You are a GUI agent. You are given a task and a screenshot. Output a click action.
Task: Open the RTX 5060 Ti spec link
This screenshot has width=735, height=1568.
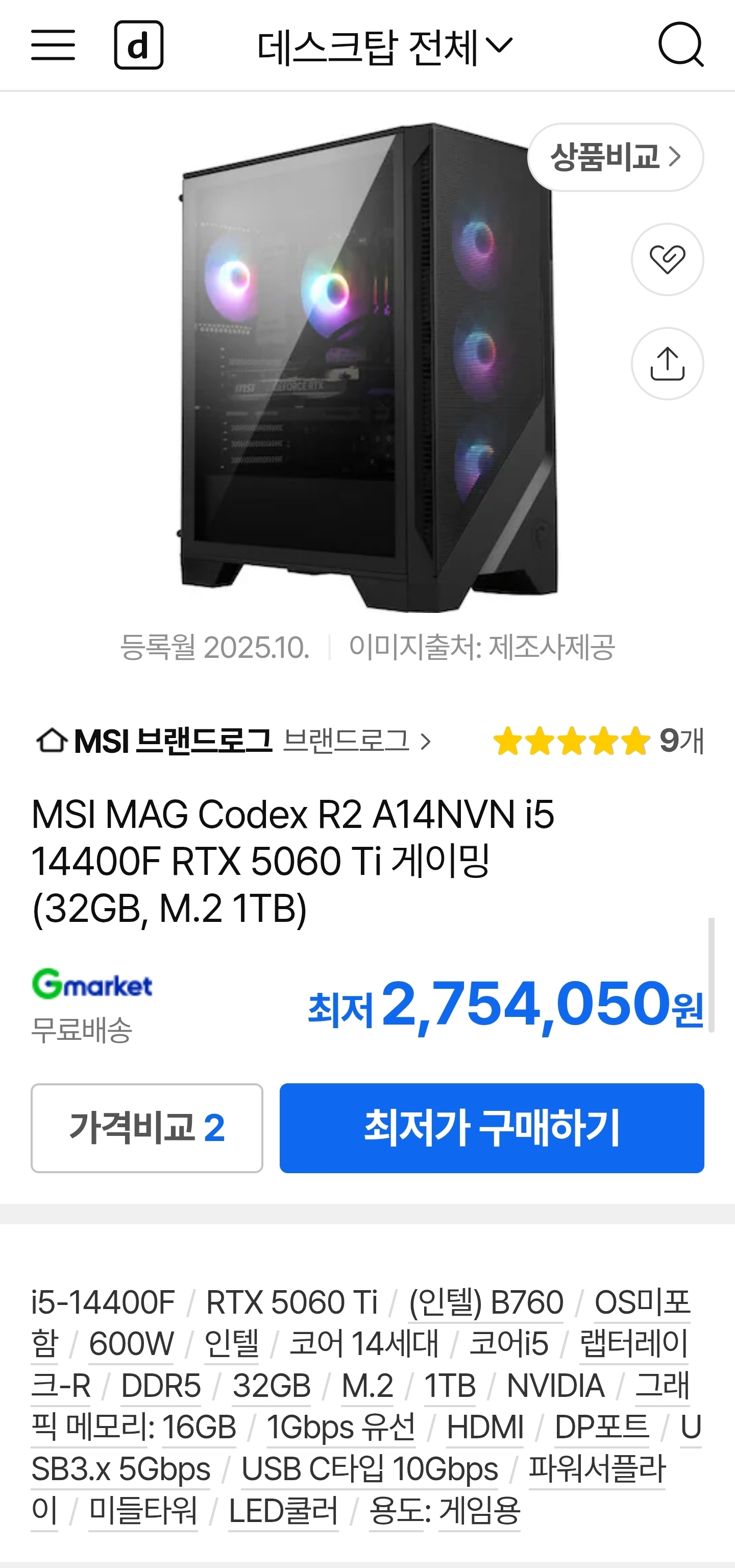(291, 1302)
